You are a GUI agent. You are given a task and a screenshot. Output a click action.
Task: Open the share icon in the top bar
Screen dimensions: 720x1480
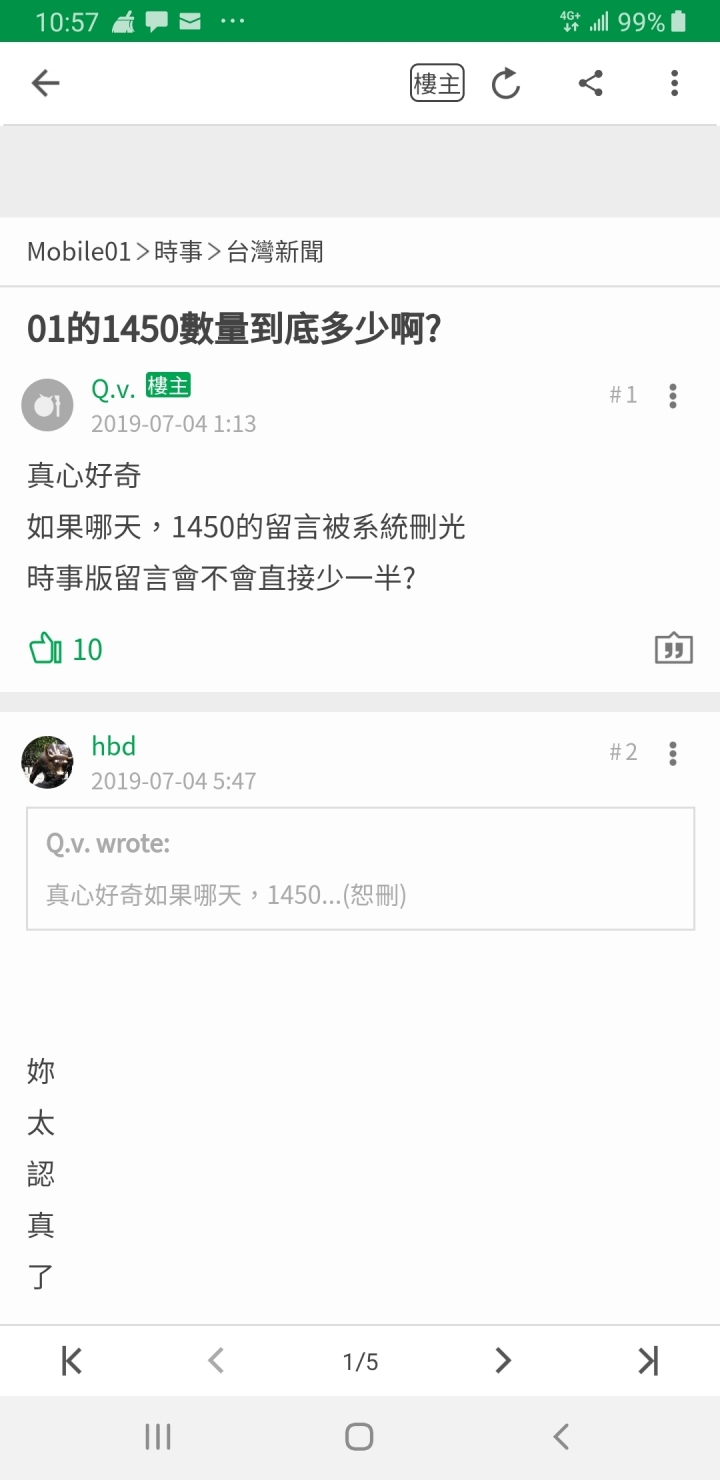coord(590,84)
